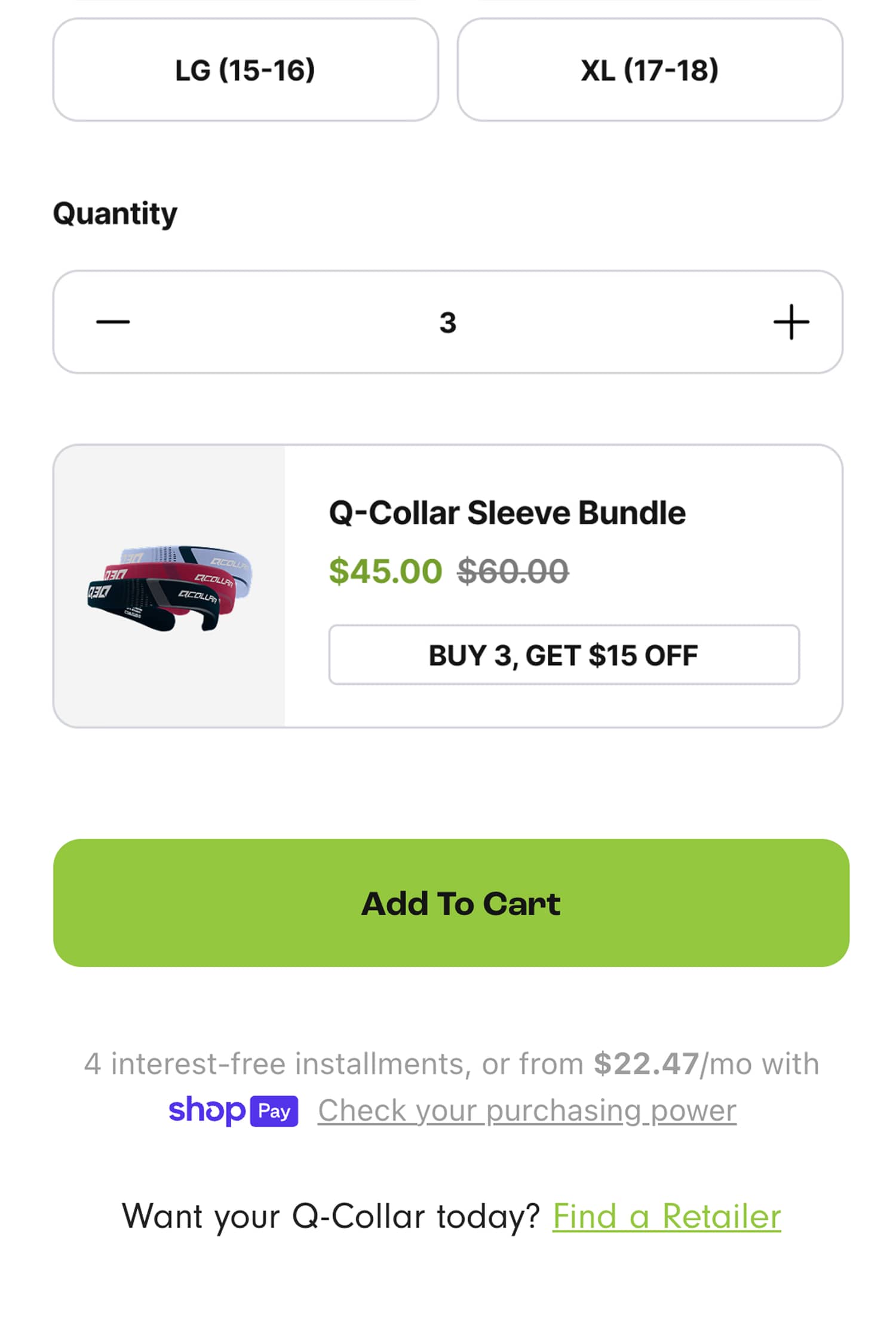This screenshot has width=896, height=1328.
Task: Decrease the quantity with the minus control
Action: [112, 322]
